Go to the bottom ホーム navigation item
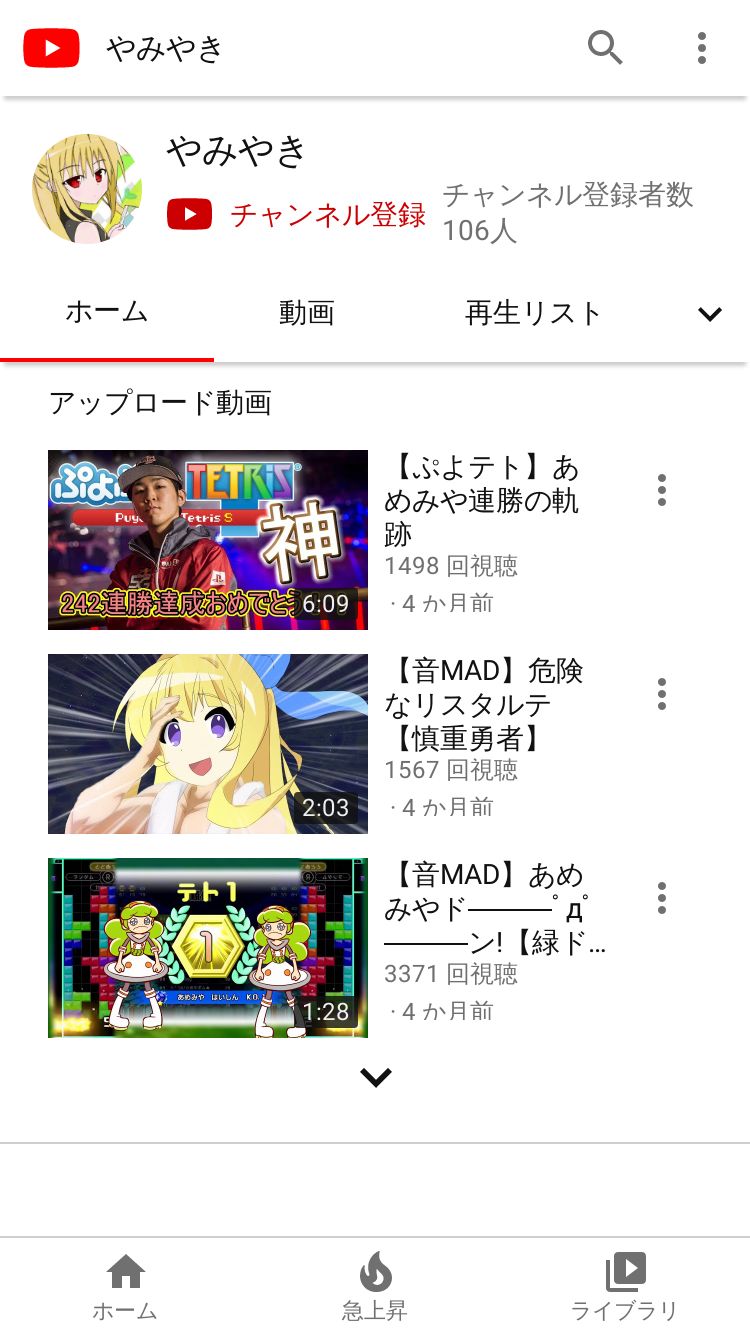 click(125, 1287)
